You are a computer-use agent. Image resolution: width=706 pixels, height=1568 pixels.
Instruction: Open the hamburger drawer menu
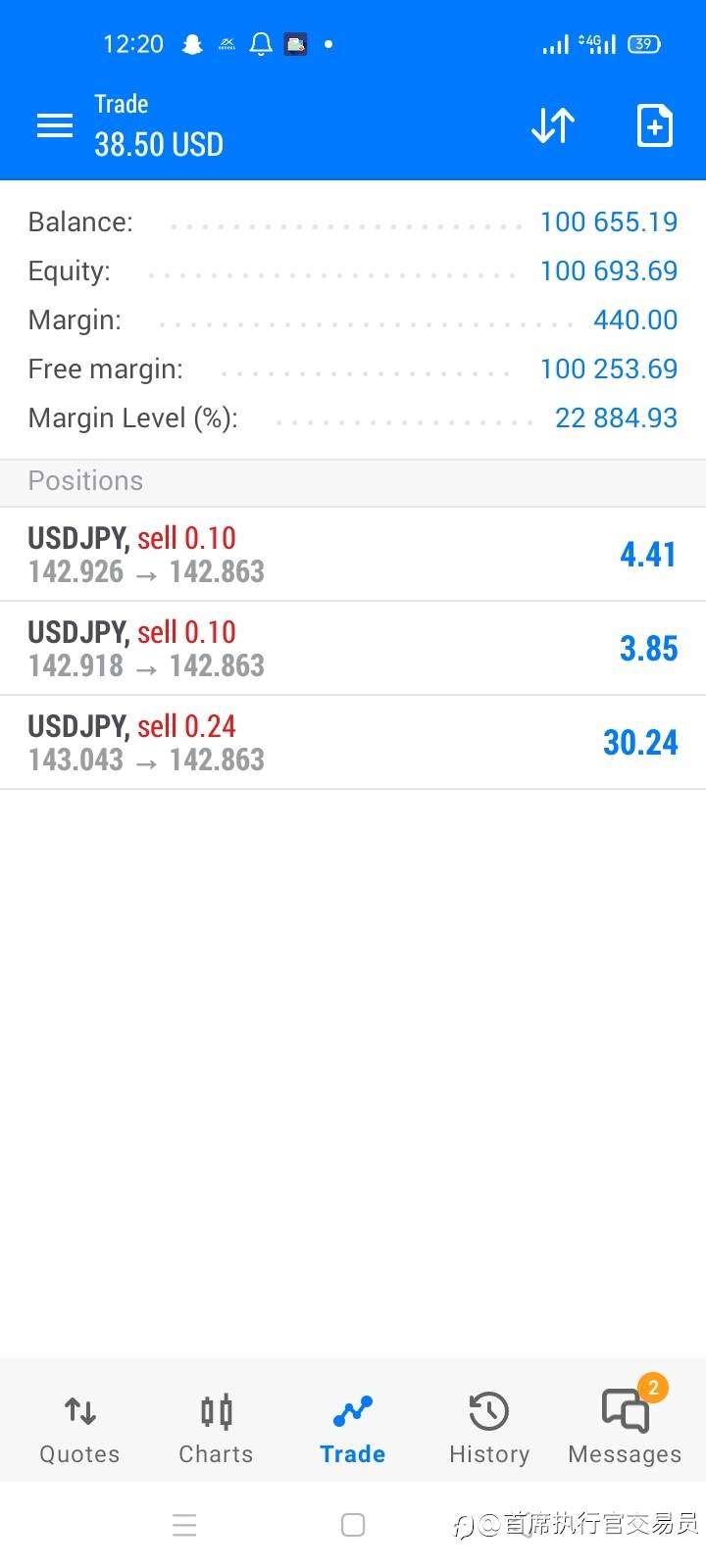[55, 125]
